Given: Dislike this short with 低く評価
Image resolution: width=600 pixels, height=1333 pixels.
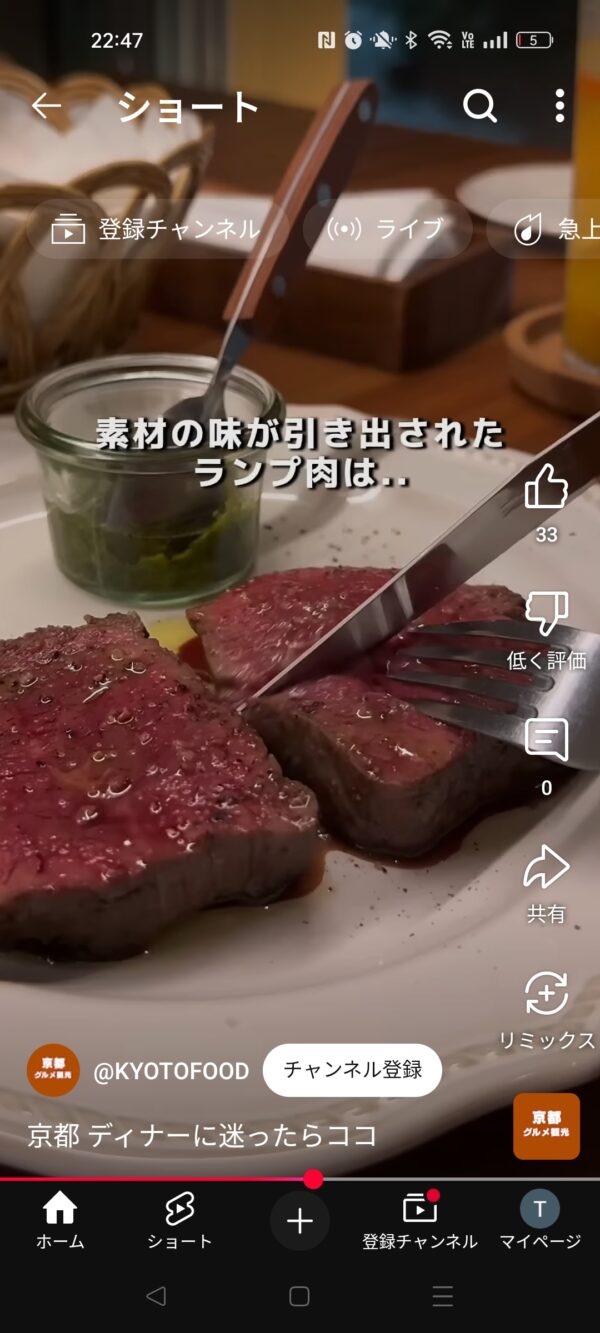Looking at the screenshot, I should pyautogui.click(x=546, y=614).
